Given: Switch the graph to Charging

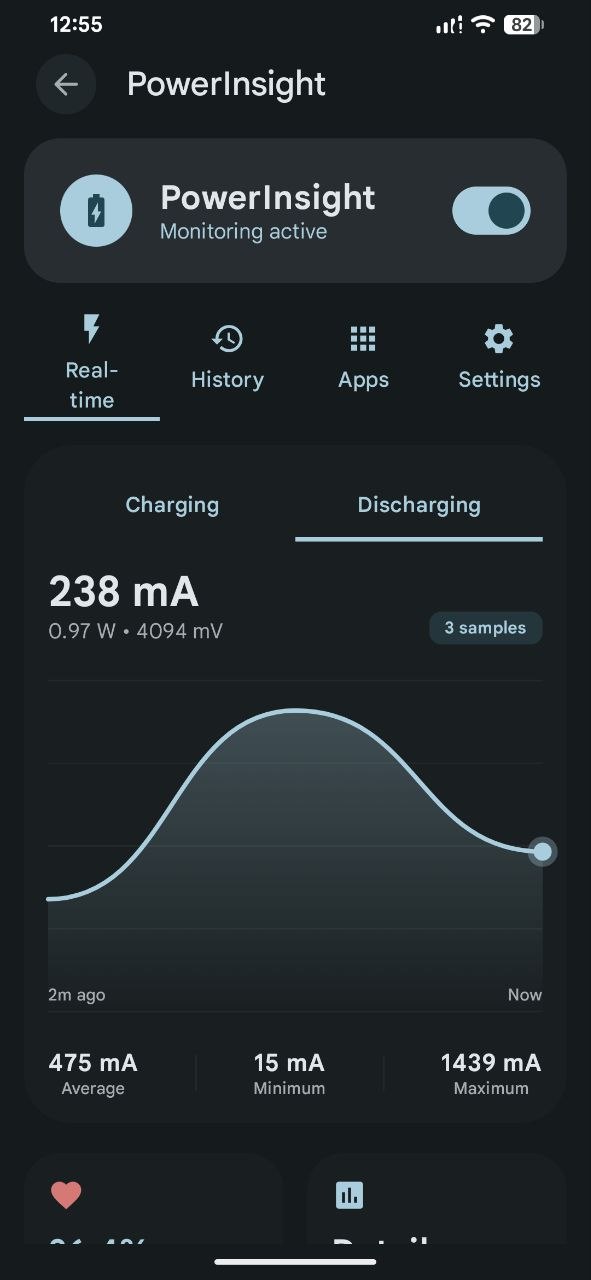Looking at the screenshot, I should point(172,505).
